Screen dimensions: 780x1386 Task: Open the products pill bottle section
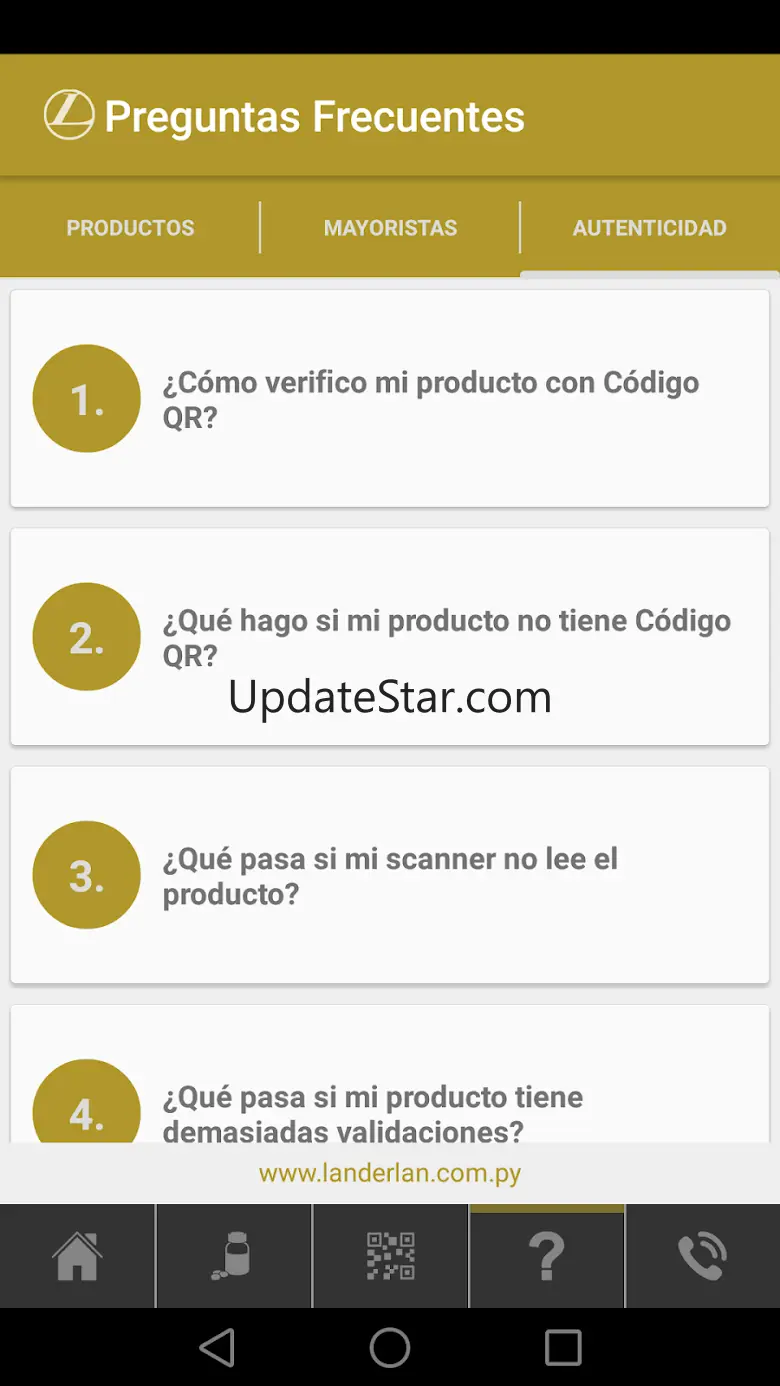(x=234, y=1256)
